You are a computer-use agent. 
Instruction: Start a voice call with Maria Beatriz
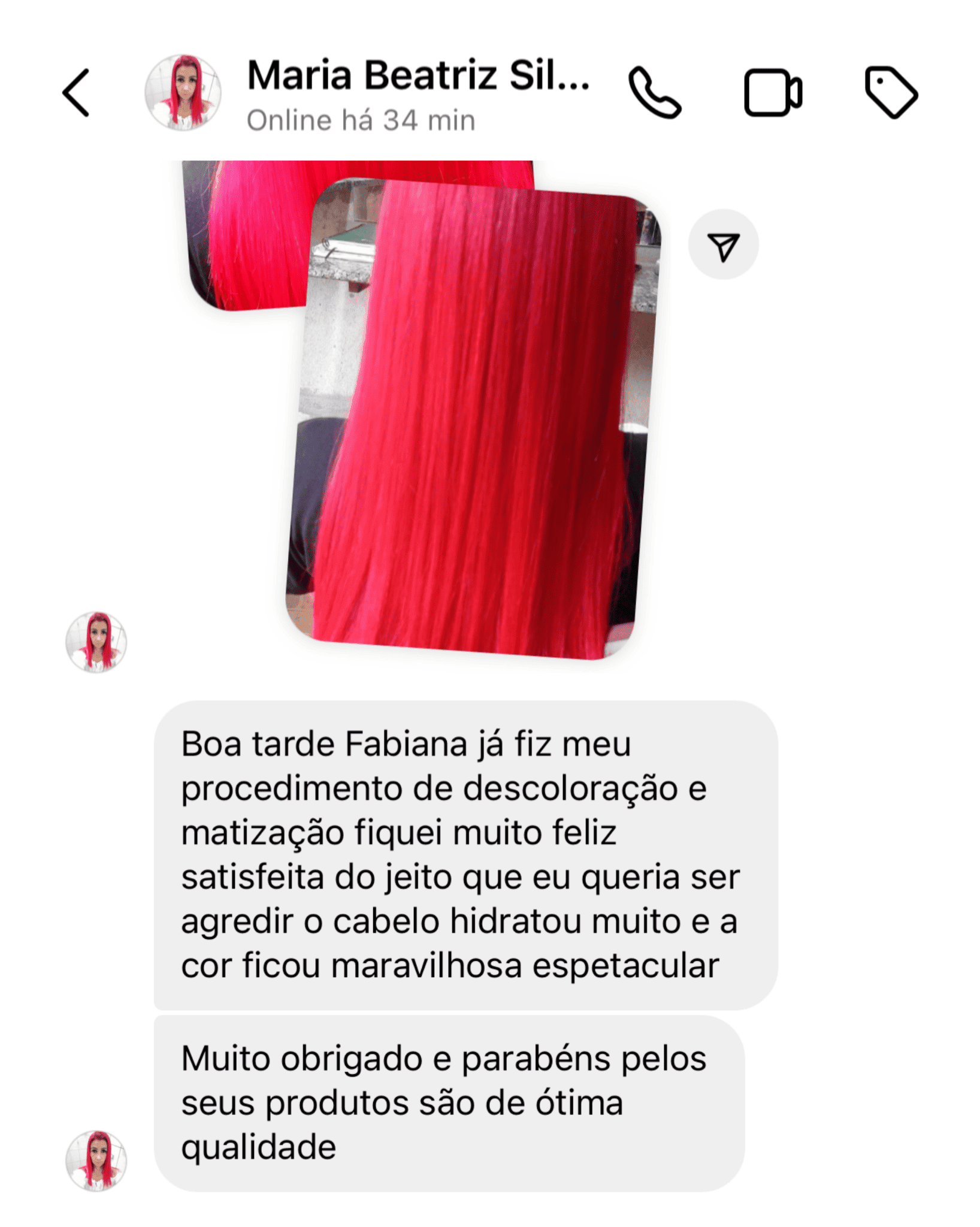point(654,93)
